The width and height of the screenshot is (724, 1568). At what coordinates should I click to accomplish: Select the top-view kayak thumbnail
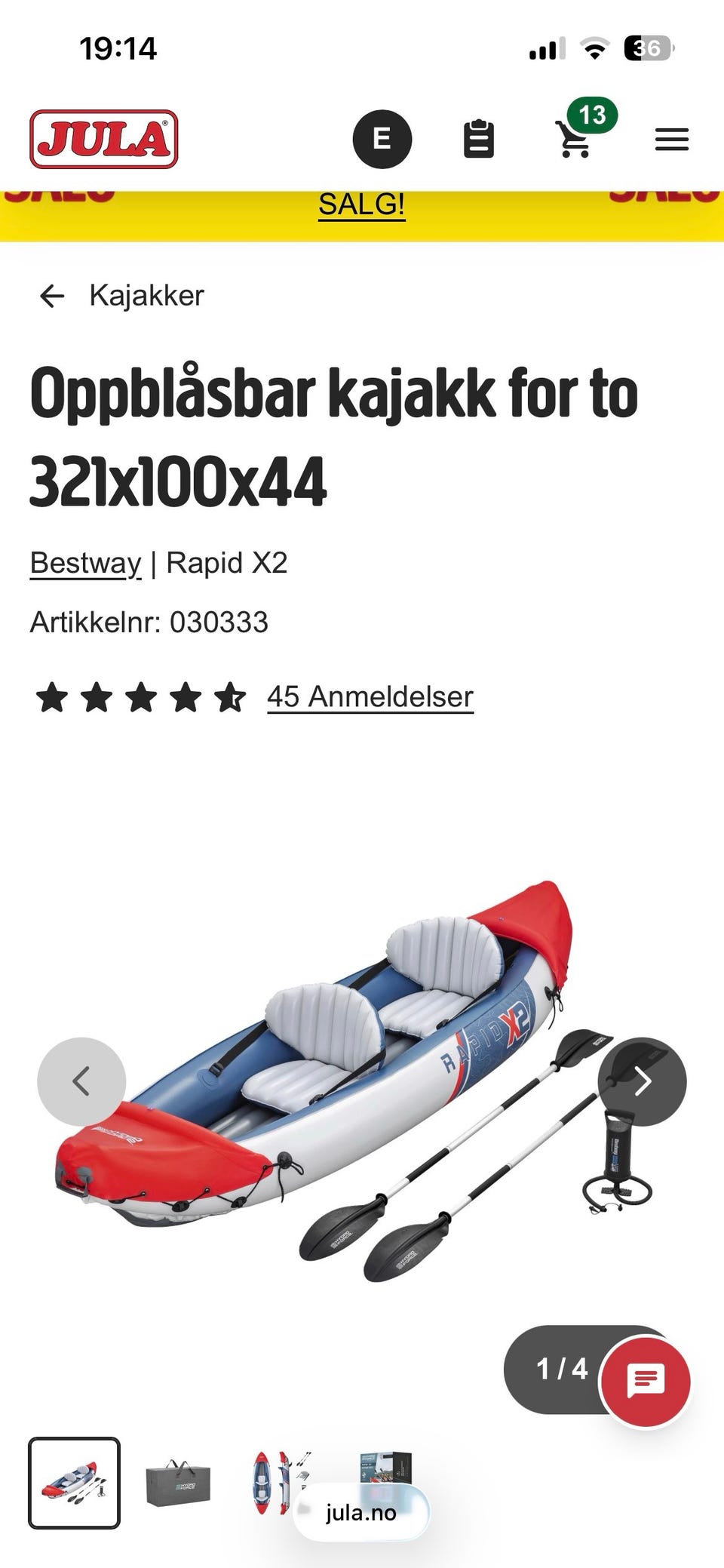tap(281, 1483)
